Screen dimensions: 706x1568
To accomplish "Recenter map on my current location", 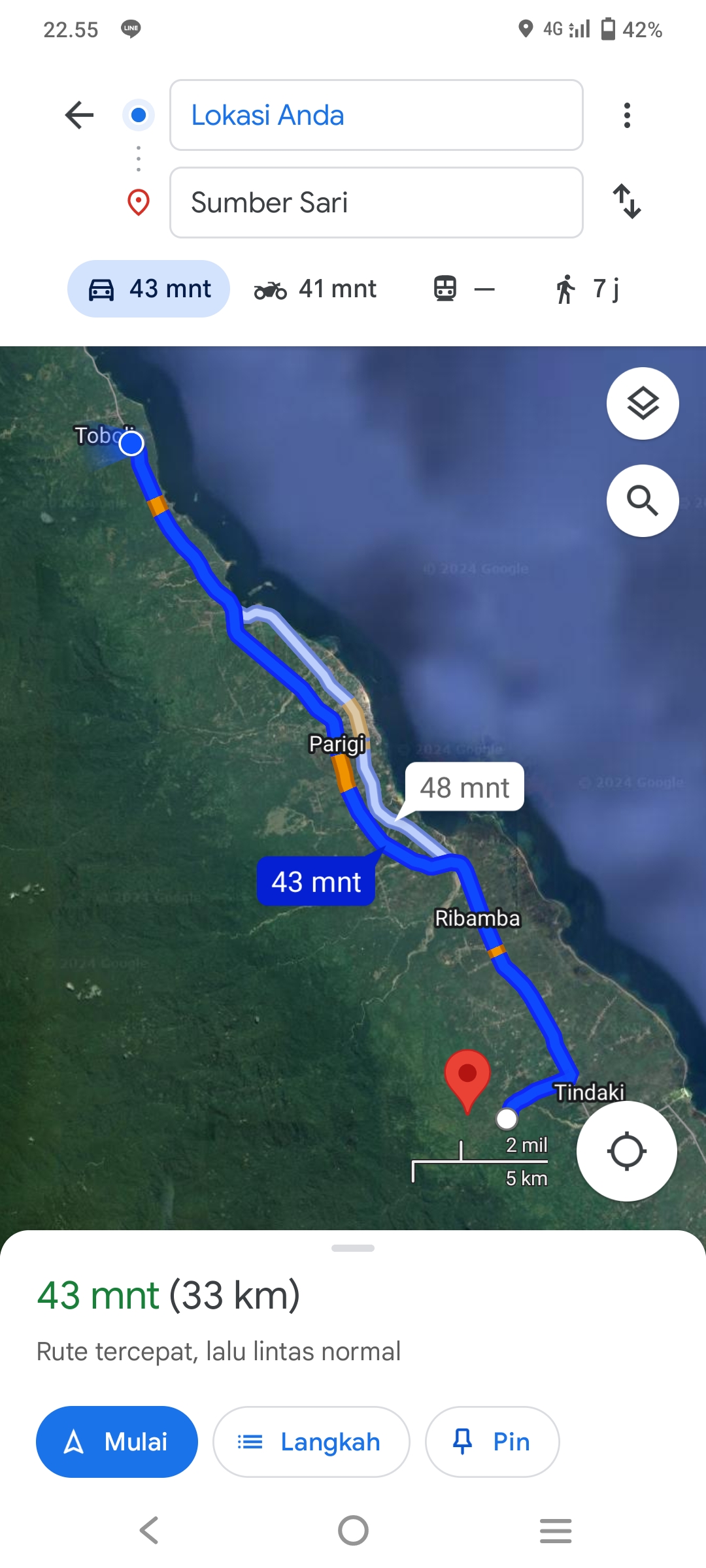I will [x=627, y=1151].
